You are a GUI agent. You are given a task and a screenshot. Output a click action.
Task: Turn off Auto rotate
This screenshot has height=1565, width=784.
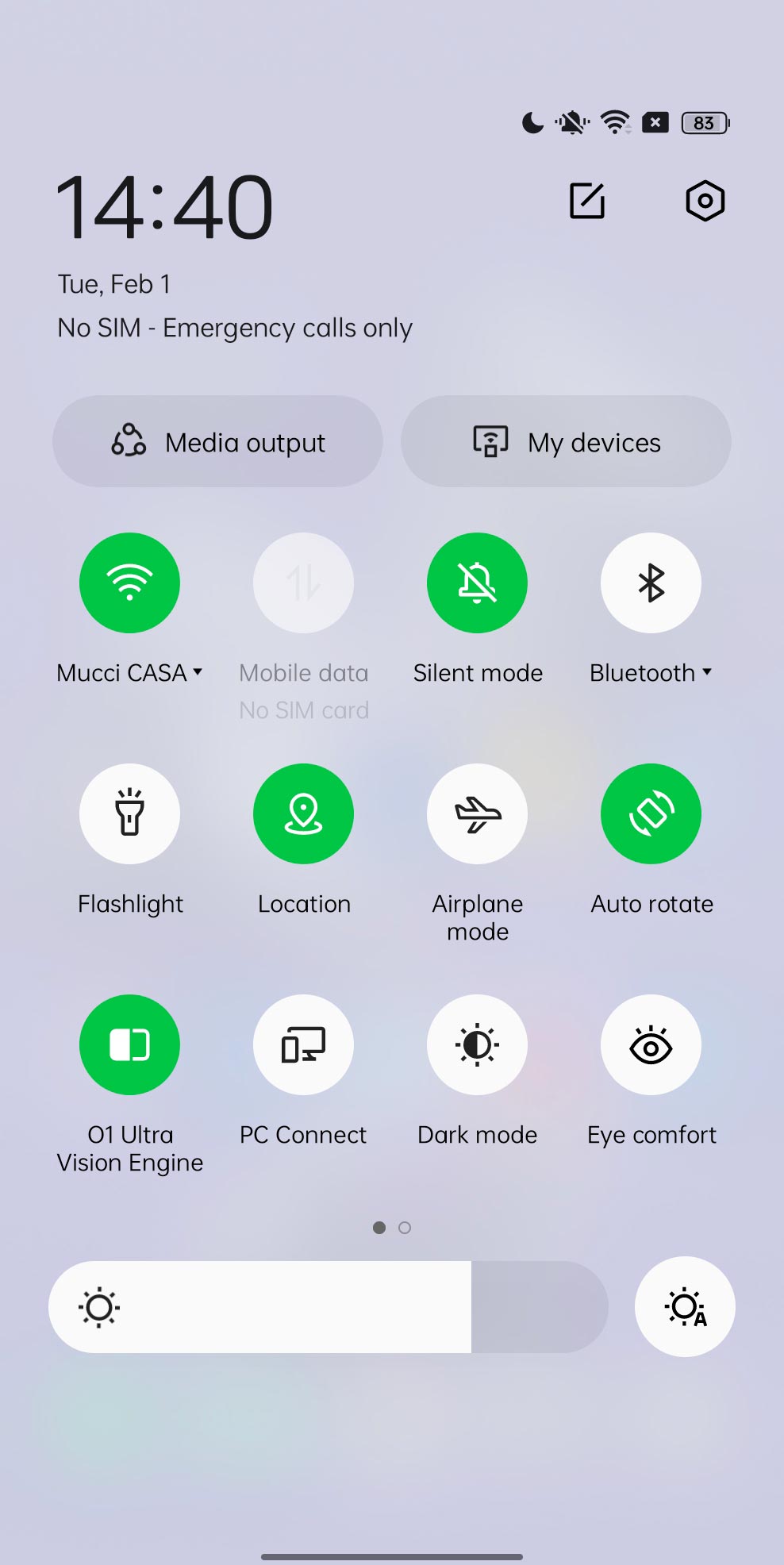tap(651, 813)
